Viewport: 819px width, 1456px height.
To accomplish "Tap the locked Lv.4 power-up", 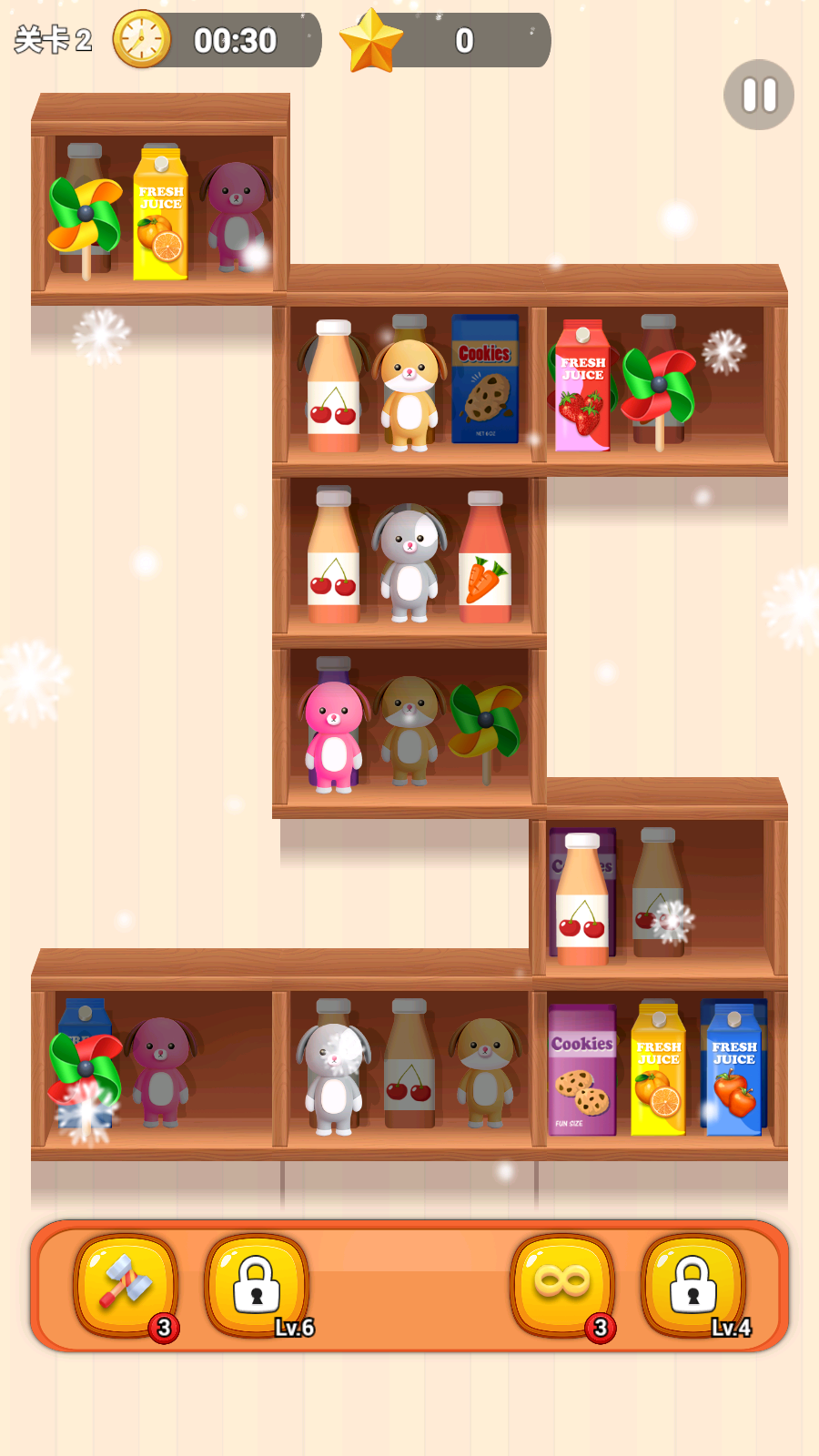I will tap(693, 1284).
